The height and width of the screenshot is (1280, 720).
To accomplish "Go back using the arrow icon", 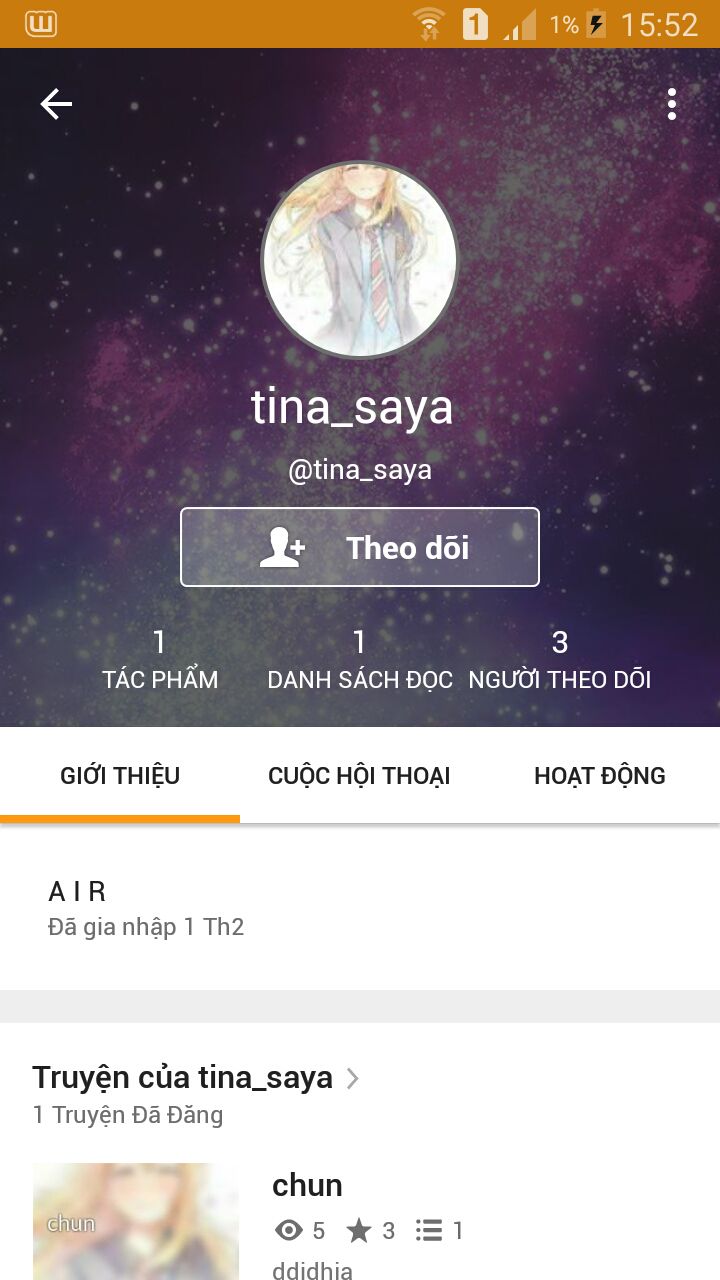I will (56, 104).
